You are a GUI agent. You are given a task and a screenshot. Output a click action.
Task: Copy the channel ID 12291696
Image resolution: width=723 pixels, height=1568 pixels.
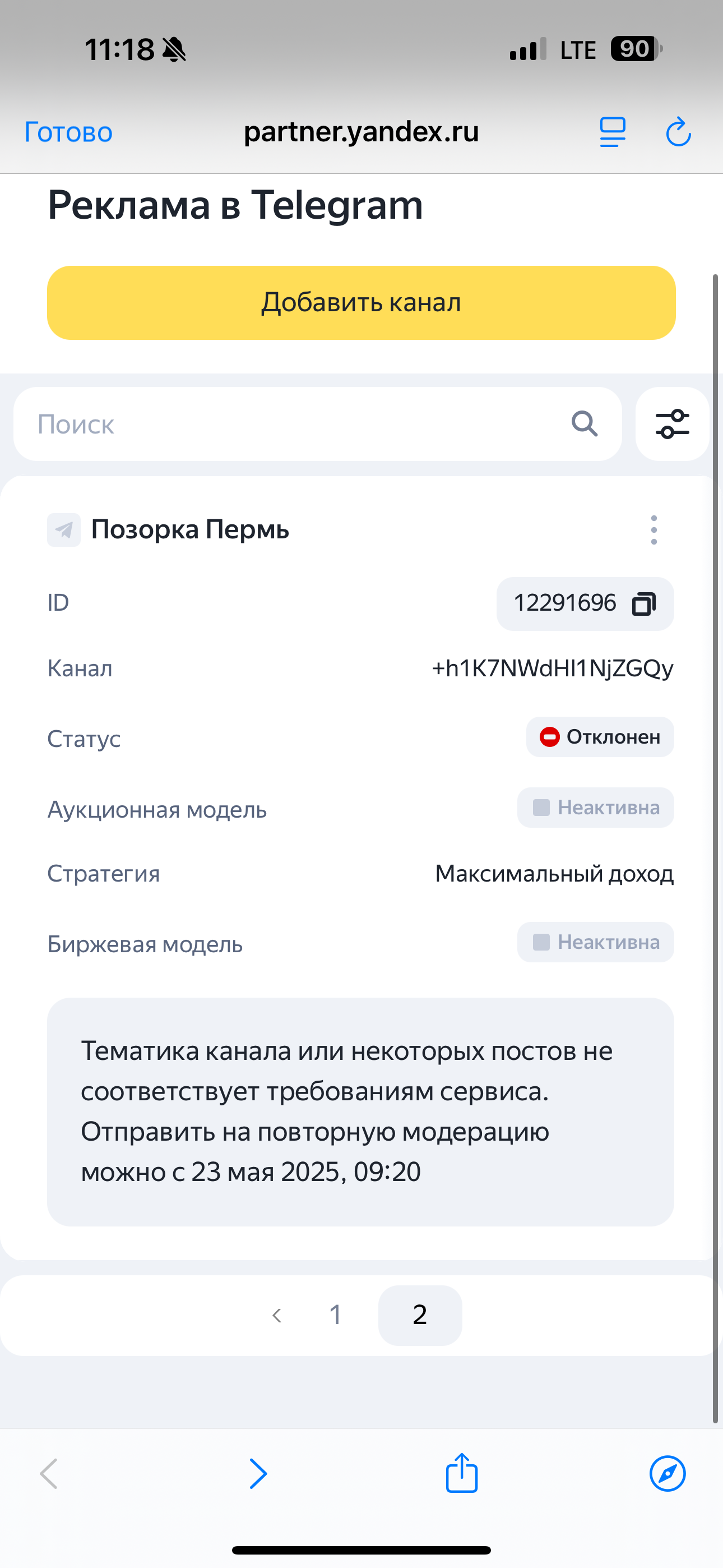[x=643, y=604]
